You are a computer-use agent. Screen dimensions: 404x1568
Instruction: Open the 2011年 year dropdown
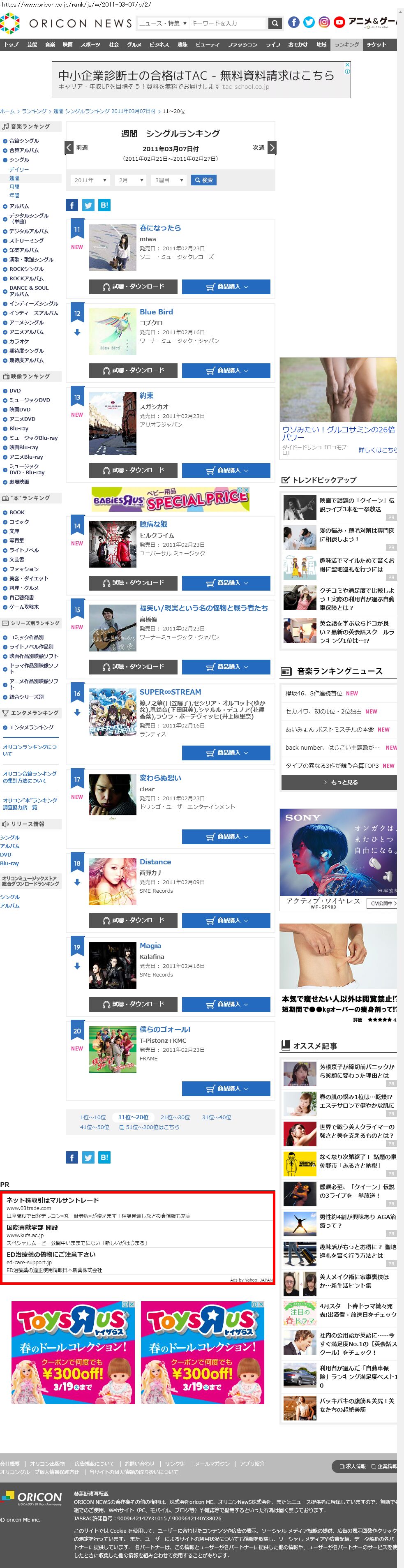[90, 180]
